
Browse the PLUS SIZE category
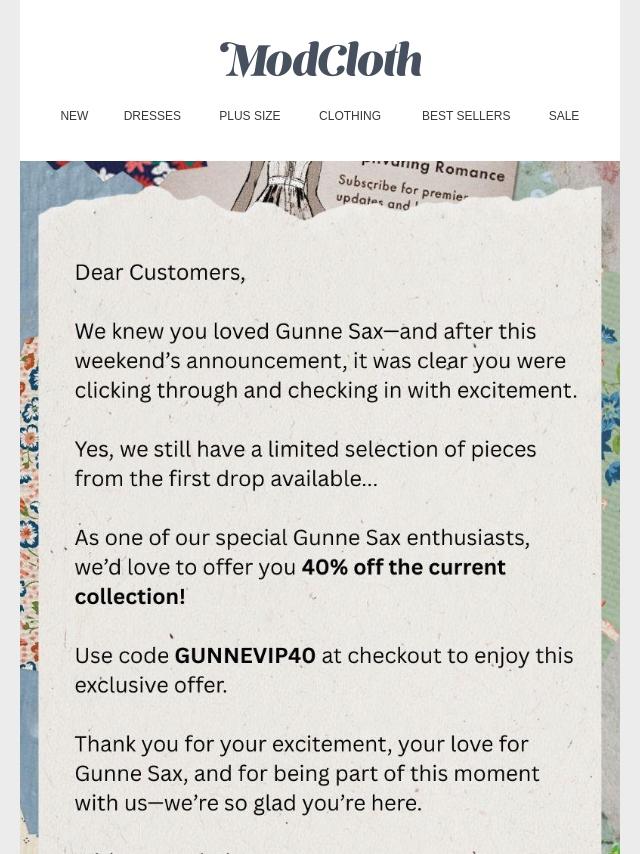[x=249, y=116]
